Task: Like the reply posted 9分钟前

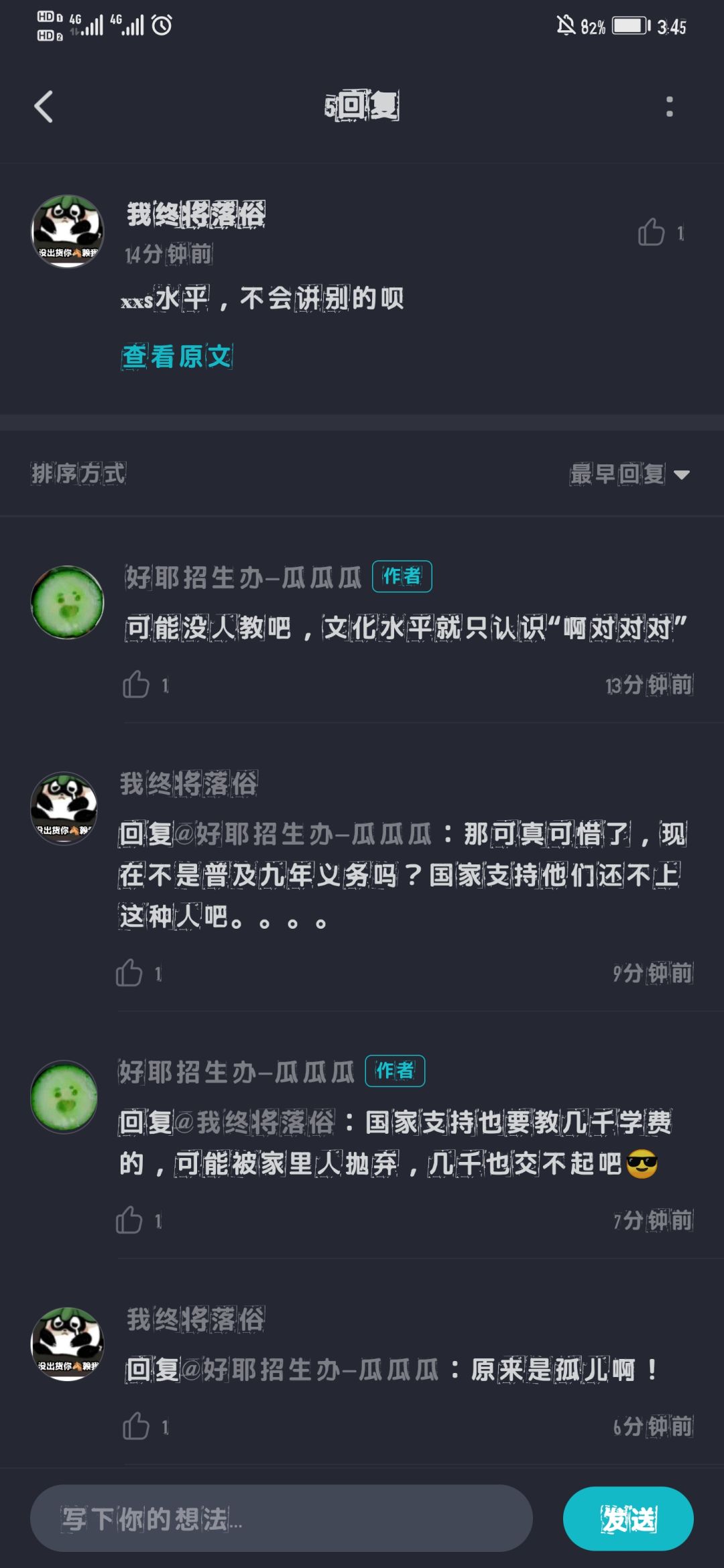Action: (x=129, y=973)
